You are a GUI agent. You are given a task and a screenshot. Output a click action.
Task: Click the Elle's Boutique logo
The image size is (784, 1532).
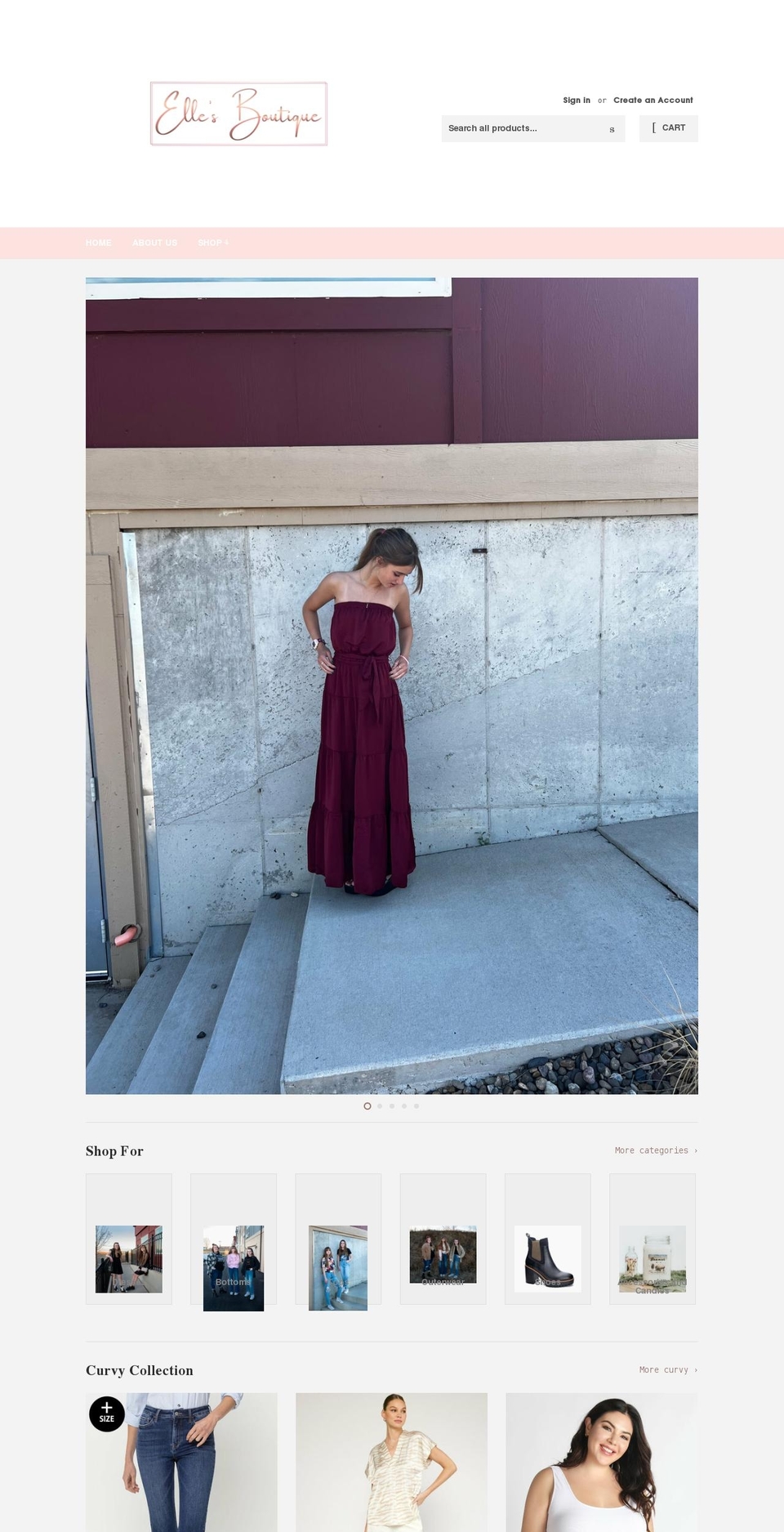click(238, 113)
